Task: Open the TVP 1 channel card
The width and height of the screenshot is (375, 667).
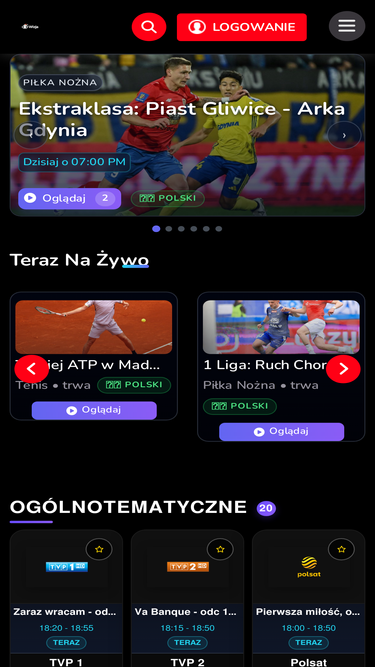Action: (66, 598)
